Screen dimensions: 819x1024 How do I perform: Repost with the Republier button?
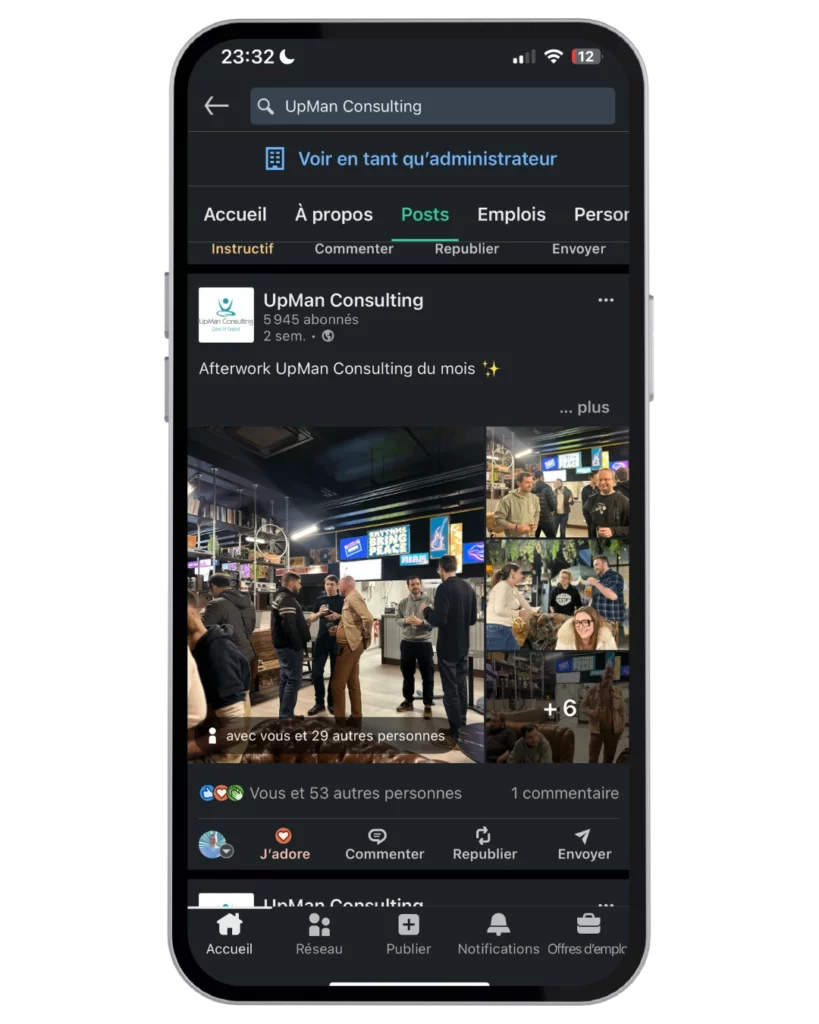point(484,844)
